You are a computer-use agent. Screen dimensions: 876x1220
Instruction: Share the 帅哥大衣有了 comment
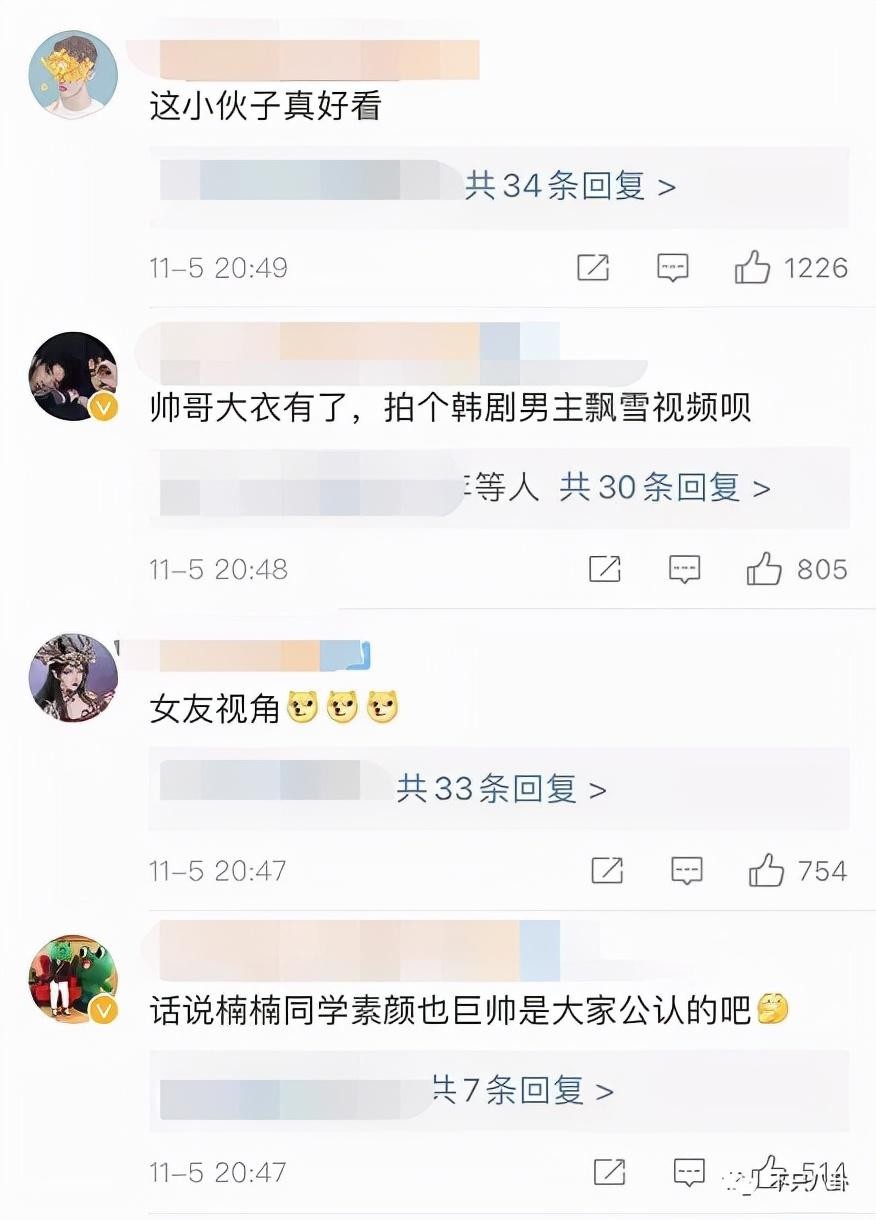click(x=605, y=569)
